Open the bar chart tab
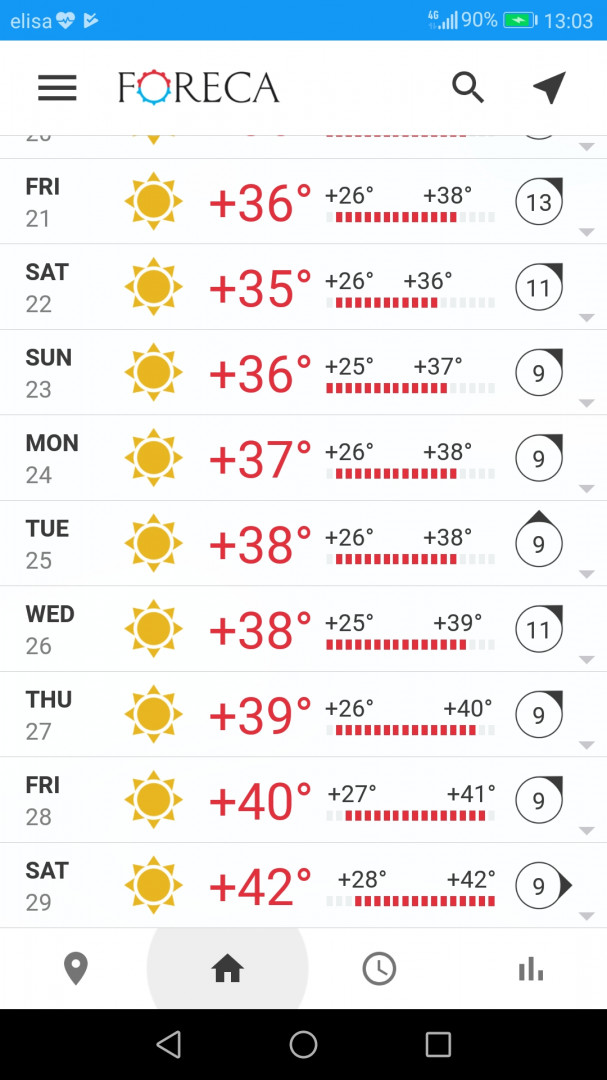The height and width of the screenshot is (1080, 607). point(531,968)
